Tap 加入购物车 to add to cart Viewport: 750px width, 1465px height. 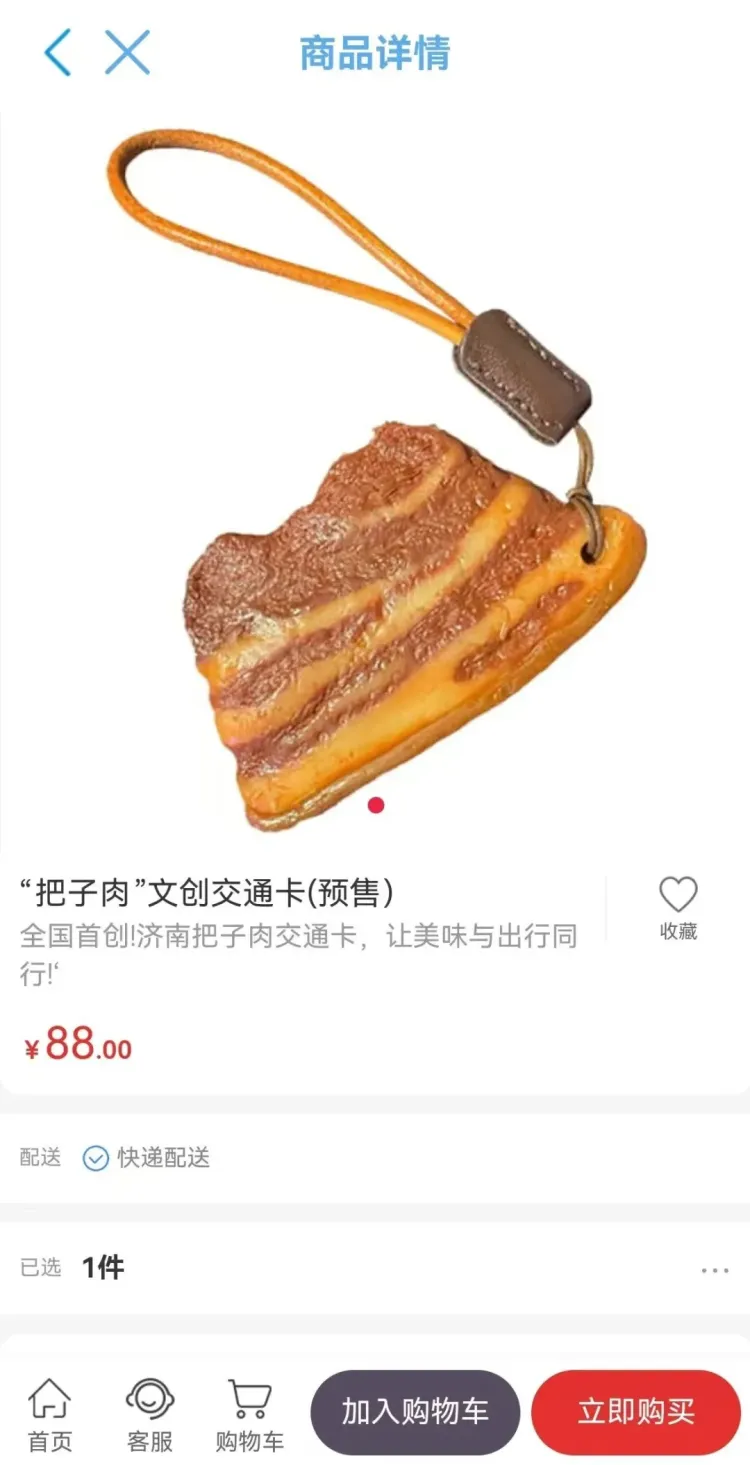click(x=415, y=1412)
